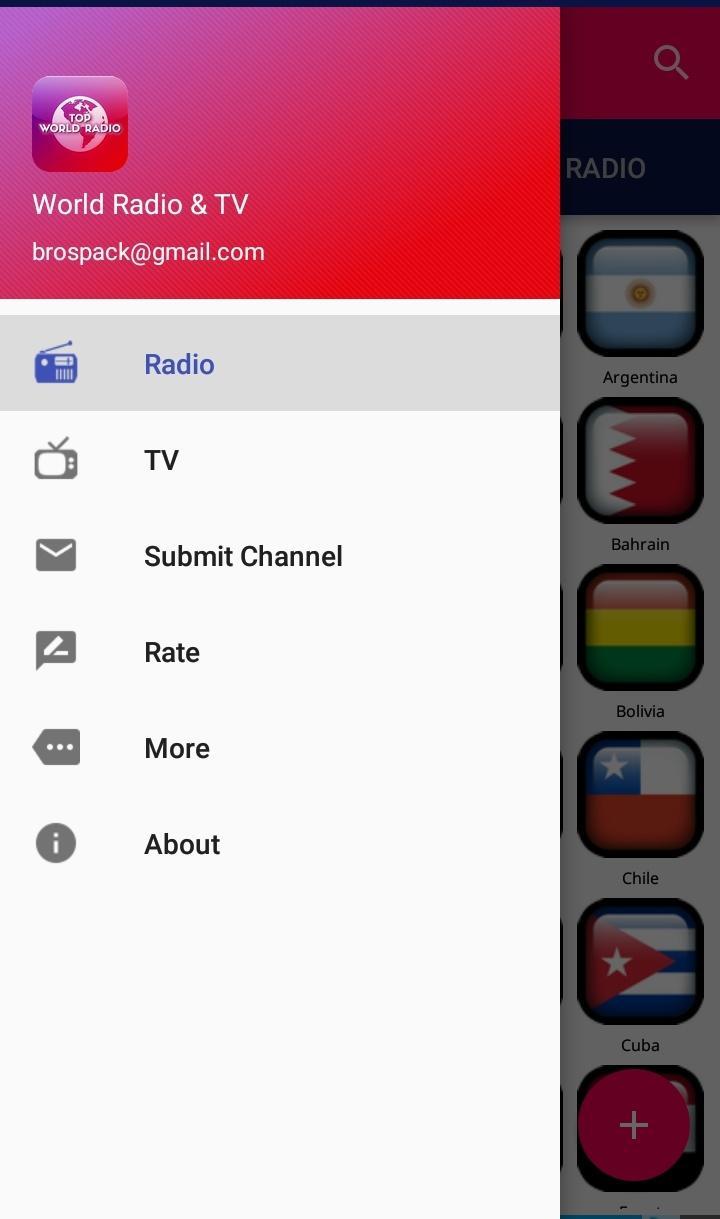Open Argentina radio stations
Viewport: 720px width, 1219px height.
pyautogui.click(x=640, y=294)
